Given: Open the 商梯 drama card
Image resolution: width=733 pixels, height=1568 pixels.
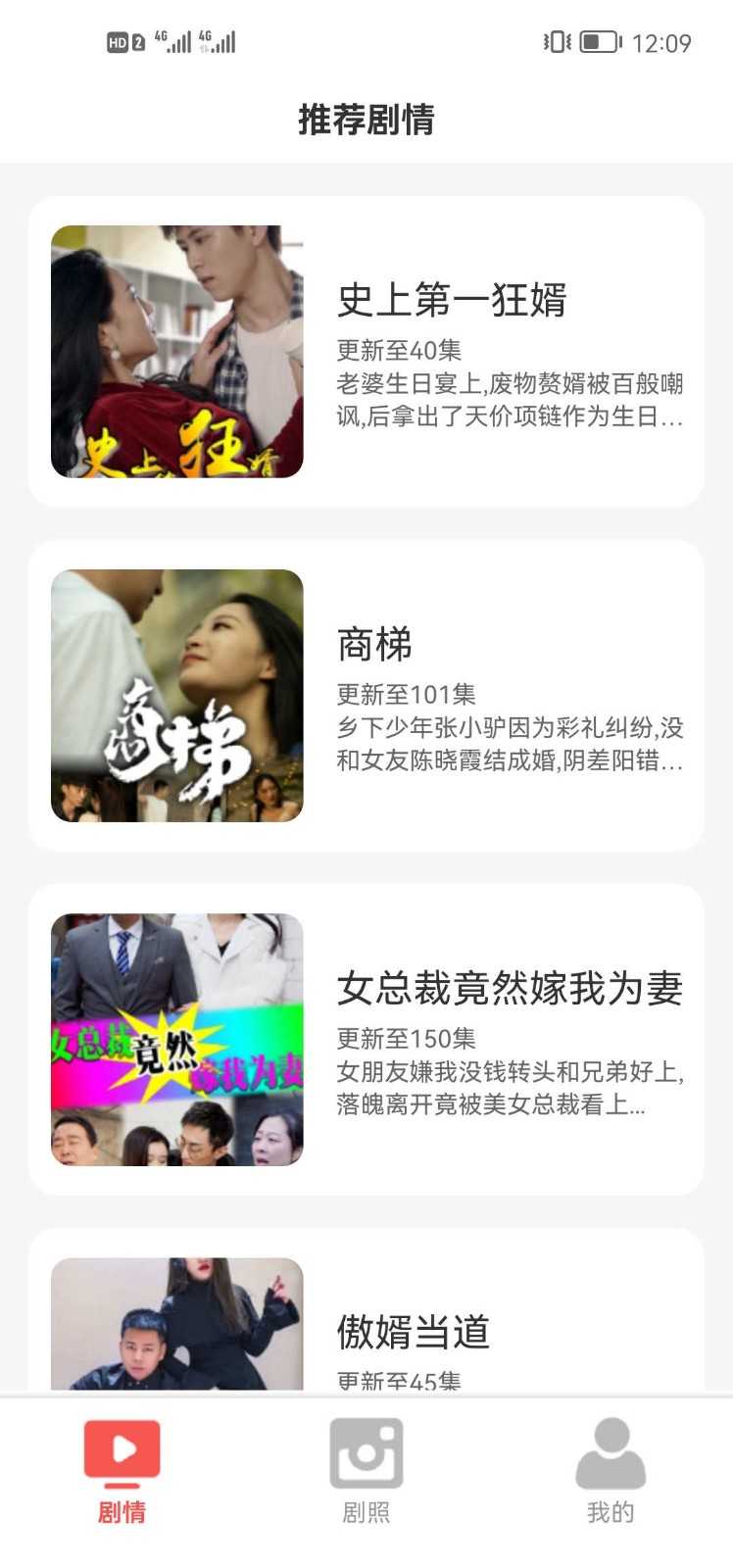Looking at the screenshot, I should coord(366,696).
